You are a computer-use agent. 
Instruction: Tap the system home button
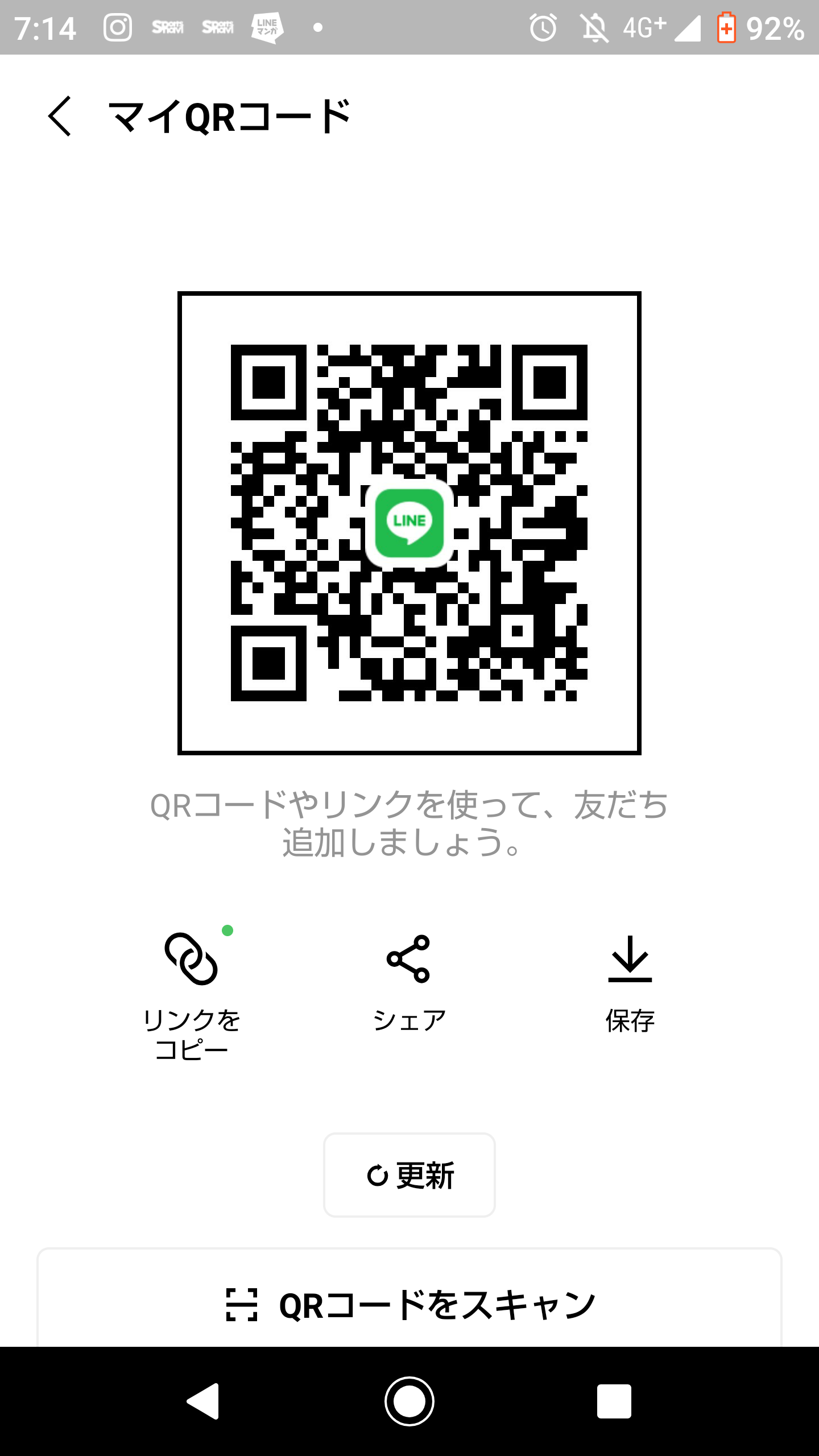409,1401
